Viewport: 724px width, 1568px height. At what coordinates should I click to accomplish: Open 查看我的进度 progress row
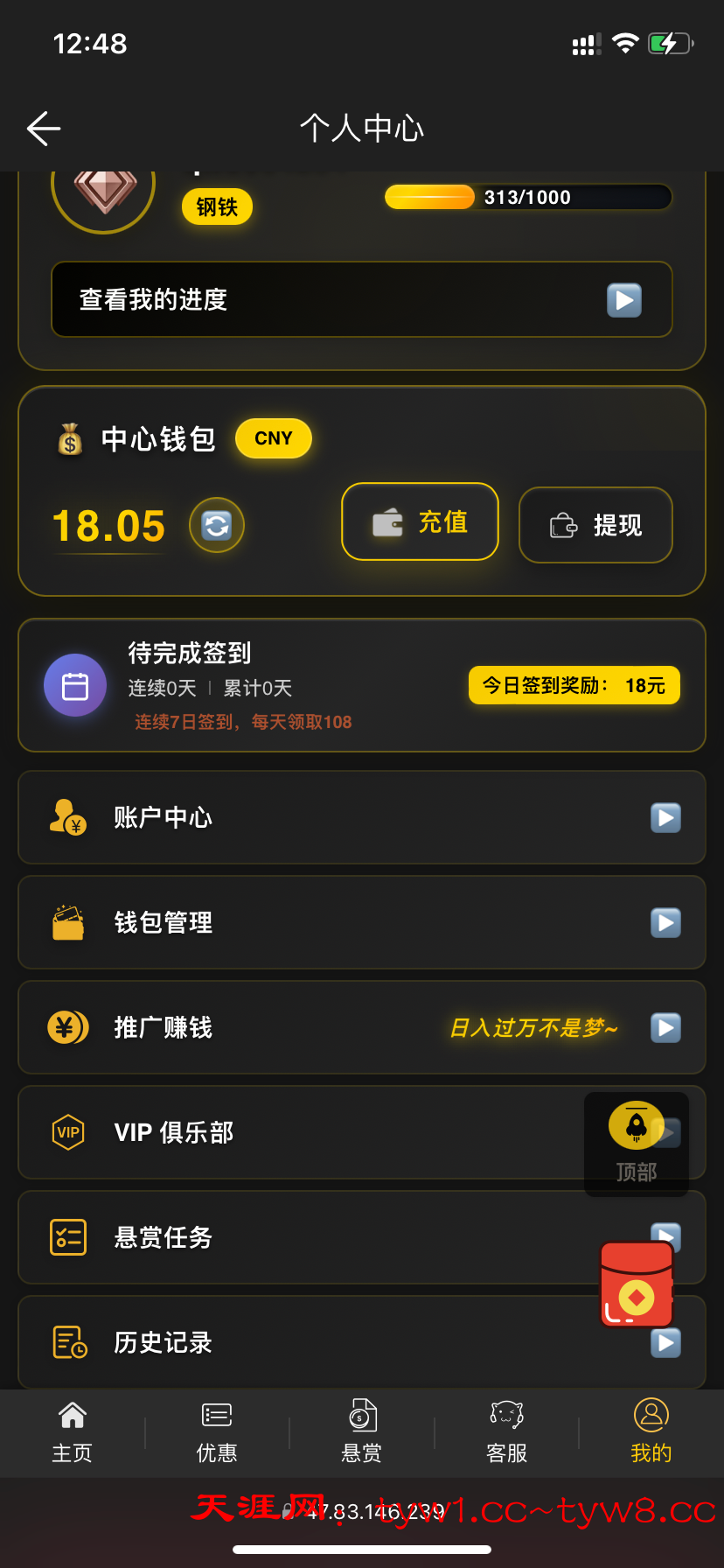point(361,299)
